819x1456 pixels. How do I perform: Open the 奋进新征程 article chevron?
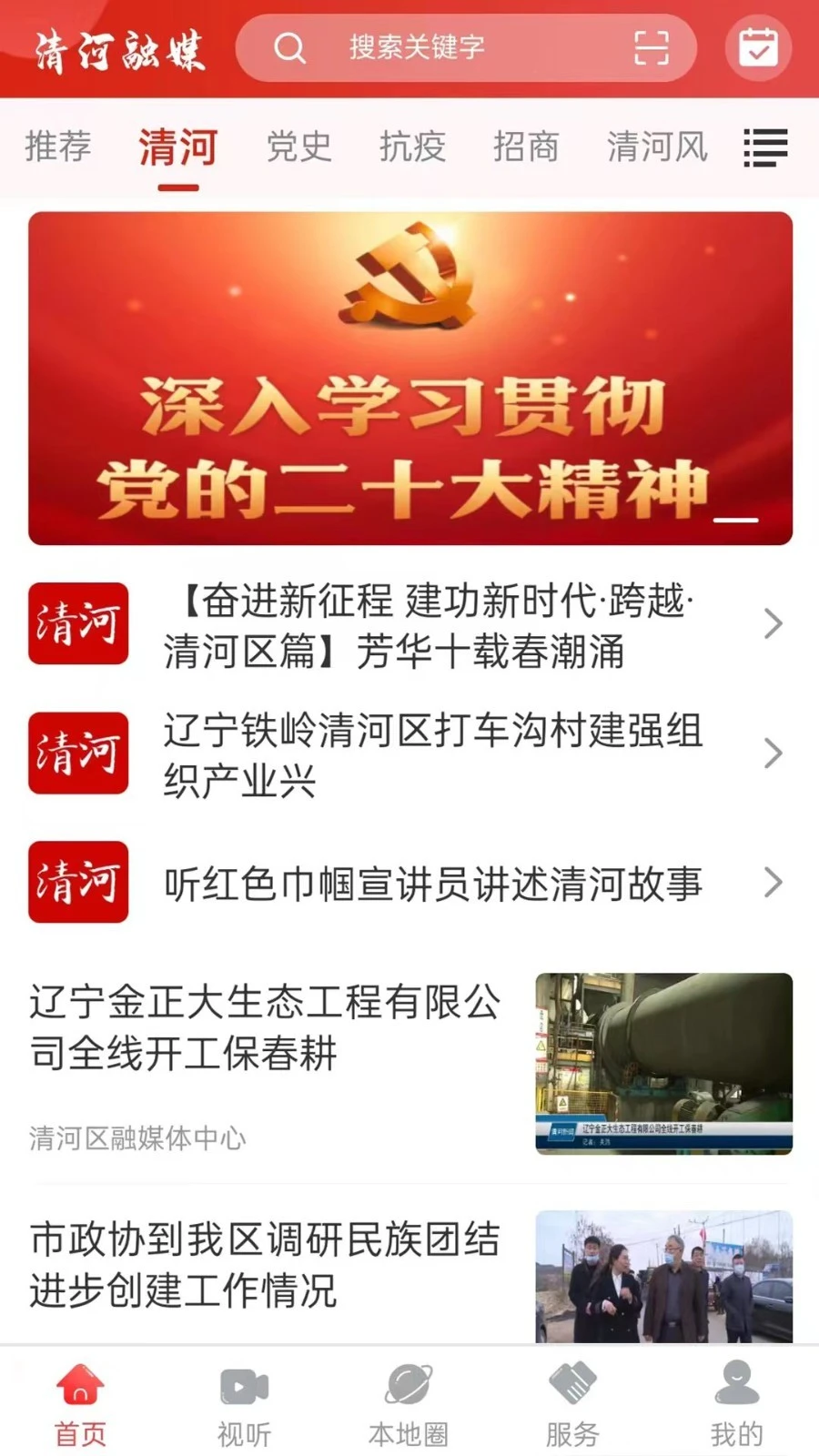point(774,624)
